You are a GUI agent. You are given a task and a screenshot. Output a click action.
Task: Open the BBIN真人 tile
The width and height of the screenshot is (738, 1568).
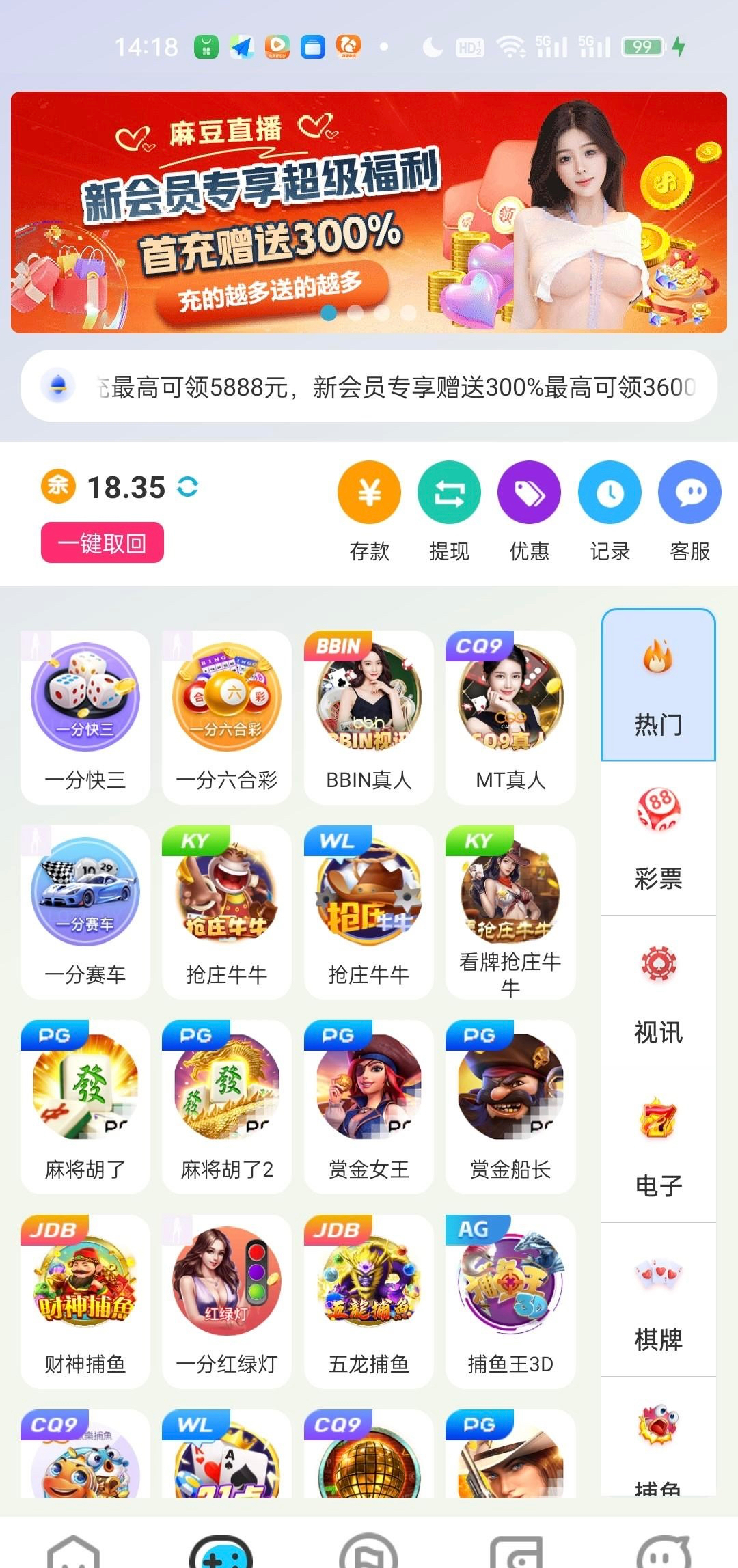tap(369, 717)
